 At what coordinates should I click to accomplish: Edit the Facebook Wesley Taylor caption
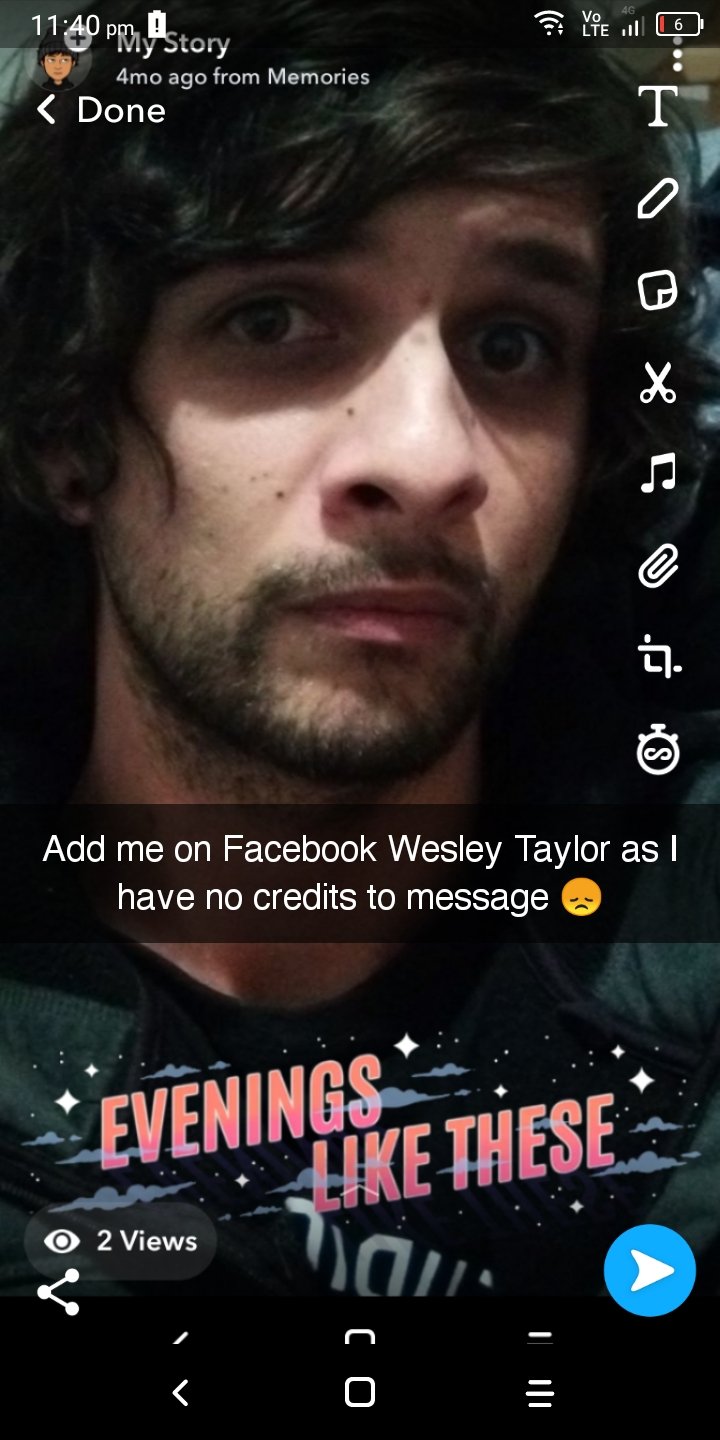click(360, 873)
